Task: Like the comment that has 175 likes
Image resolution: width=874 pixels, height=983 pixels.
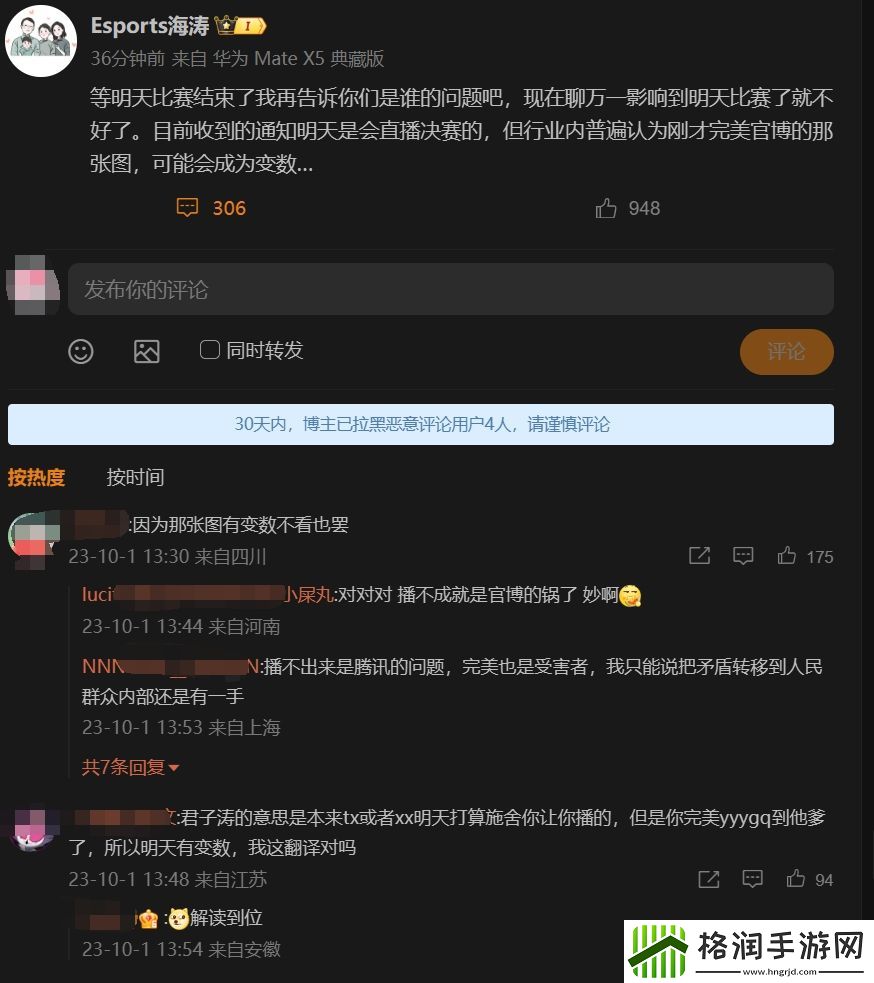Action: click(789, 556)
